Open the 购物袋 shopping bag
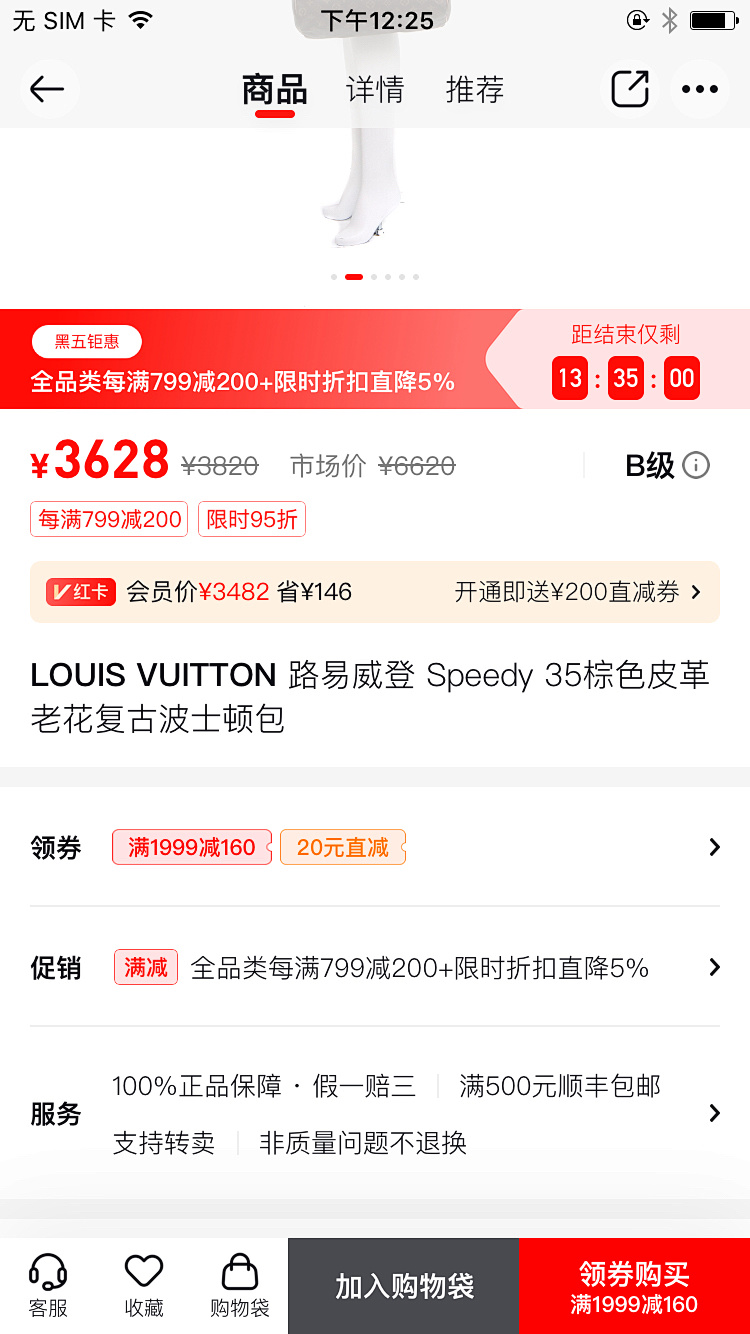 point(239,1286)
